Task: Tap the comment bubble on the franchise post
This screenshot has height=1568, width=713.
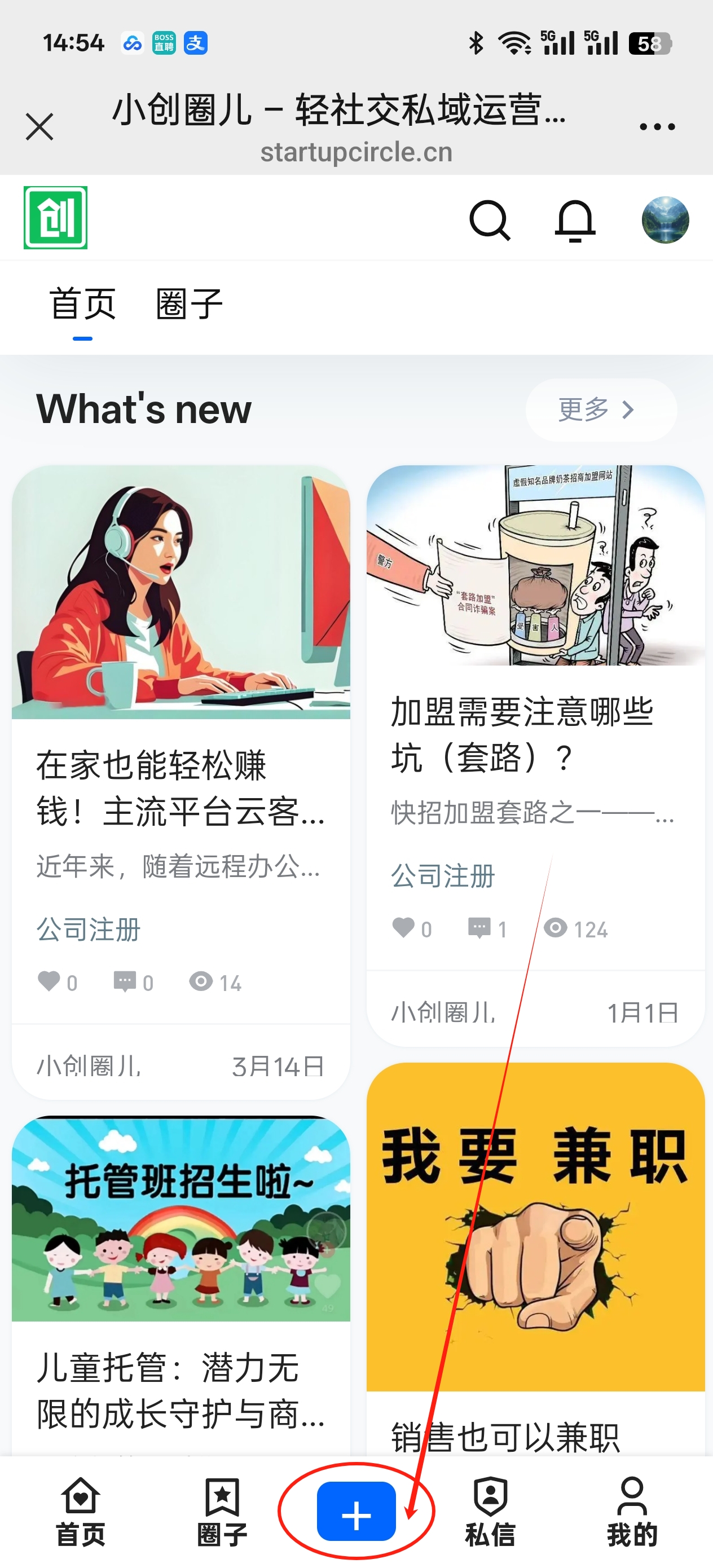Action: (x=481, y=928)
